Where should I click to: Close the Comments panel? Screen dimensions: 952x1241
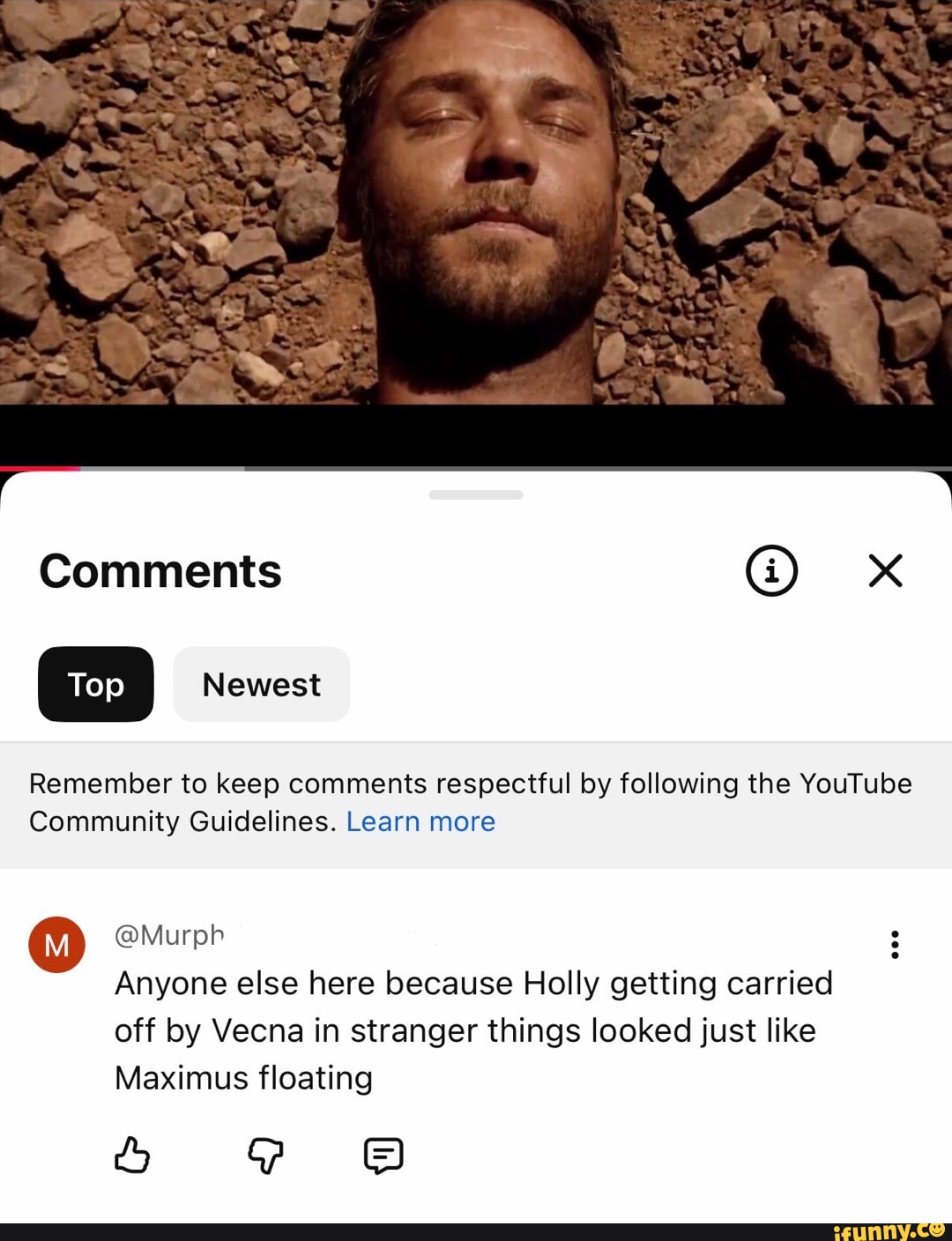(x=885, y=570)
